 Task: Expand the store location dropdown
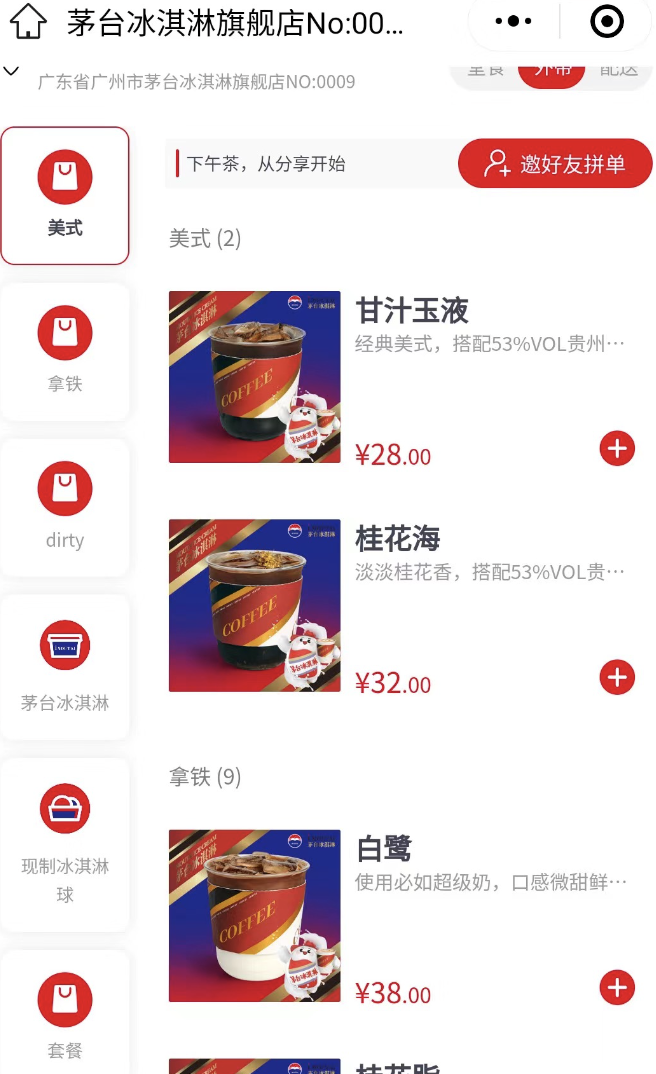12,72
